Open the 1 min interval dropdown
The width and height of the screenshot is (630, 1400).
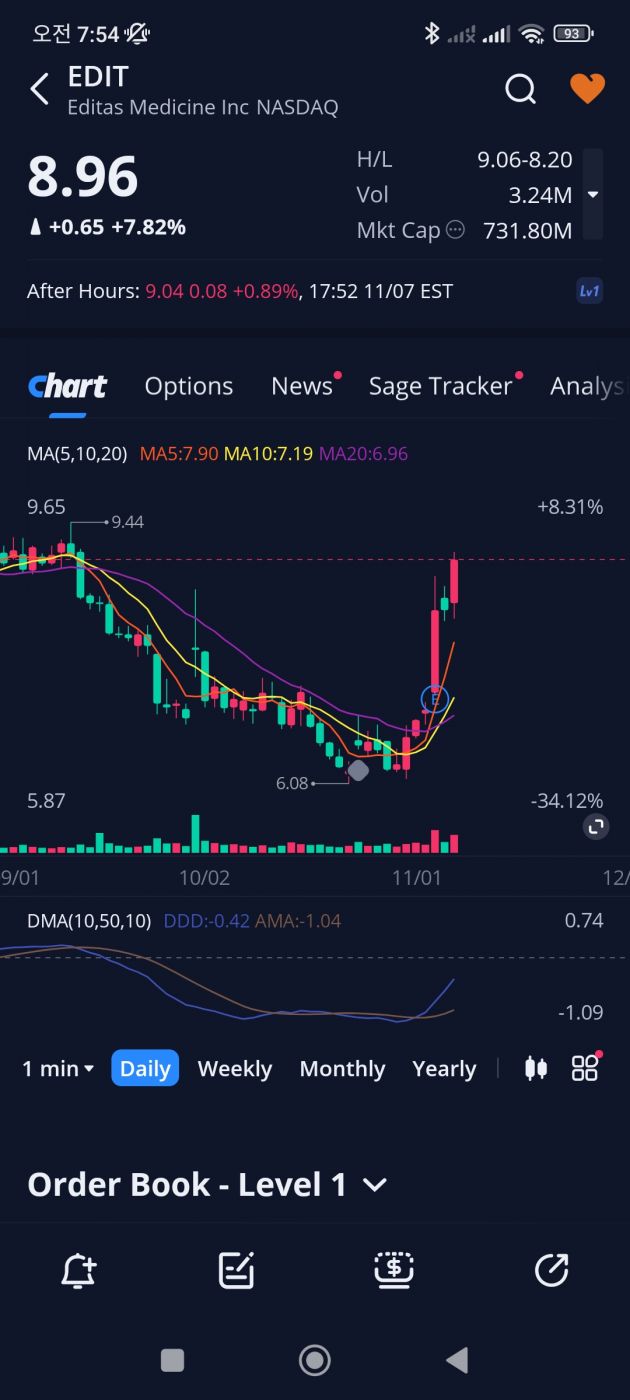pyautogui.click(x=58, y=1068)
